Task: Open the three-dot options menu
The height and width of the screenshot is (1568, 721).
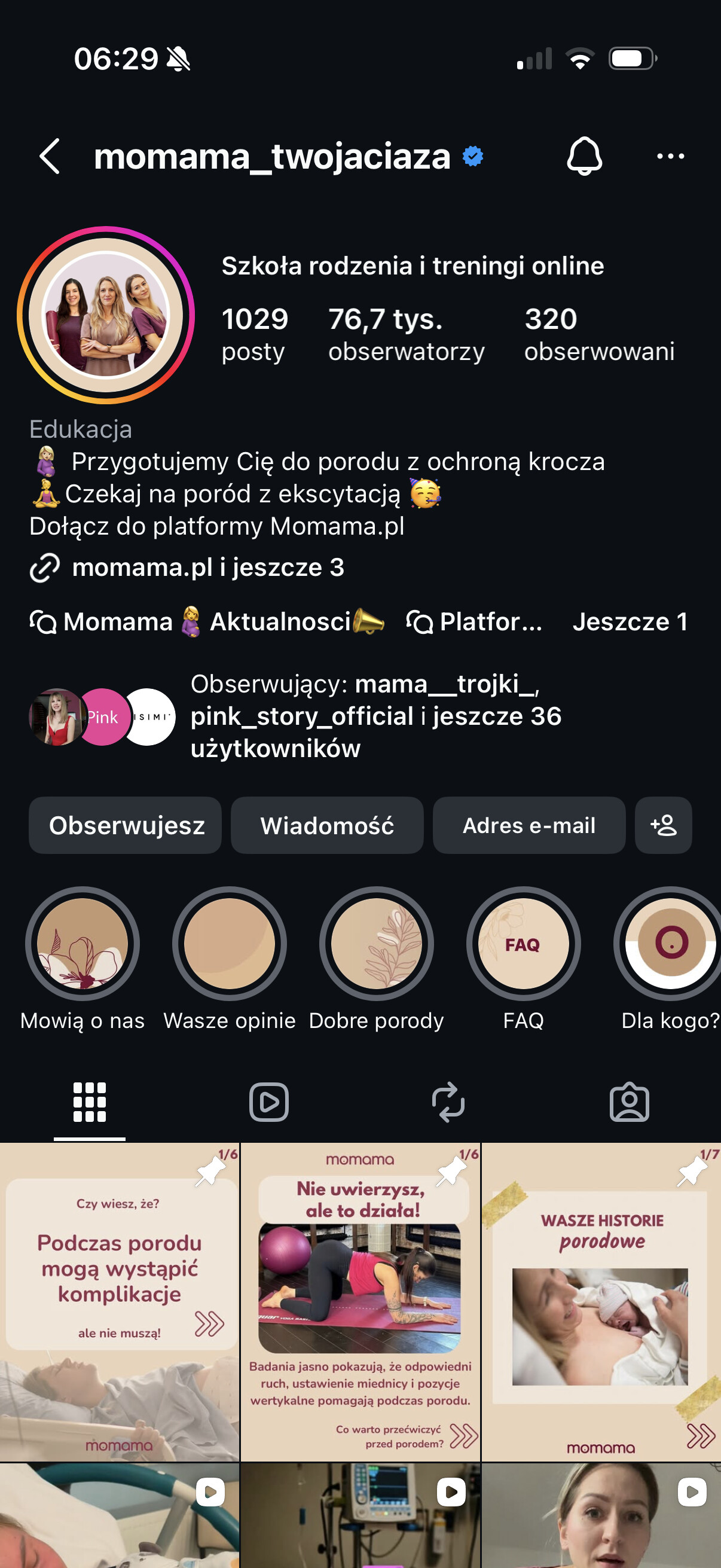Action: tap(670, 157)
